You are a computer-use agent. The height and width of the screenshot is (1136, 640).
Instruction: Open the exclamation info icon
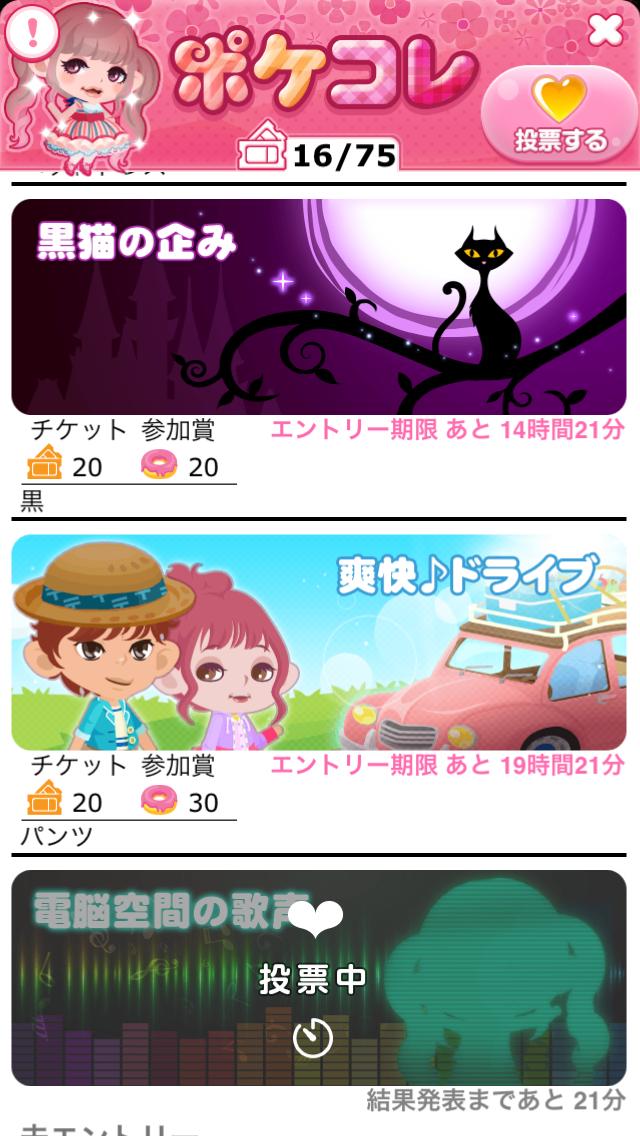pyautogui.click(x=31, y=34)
